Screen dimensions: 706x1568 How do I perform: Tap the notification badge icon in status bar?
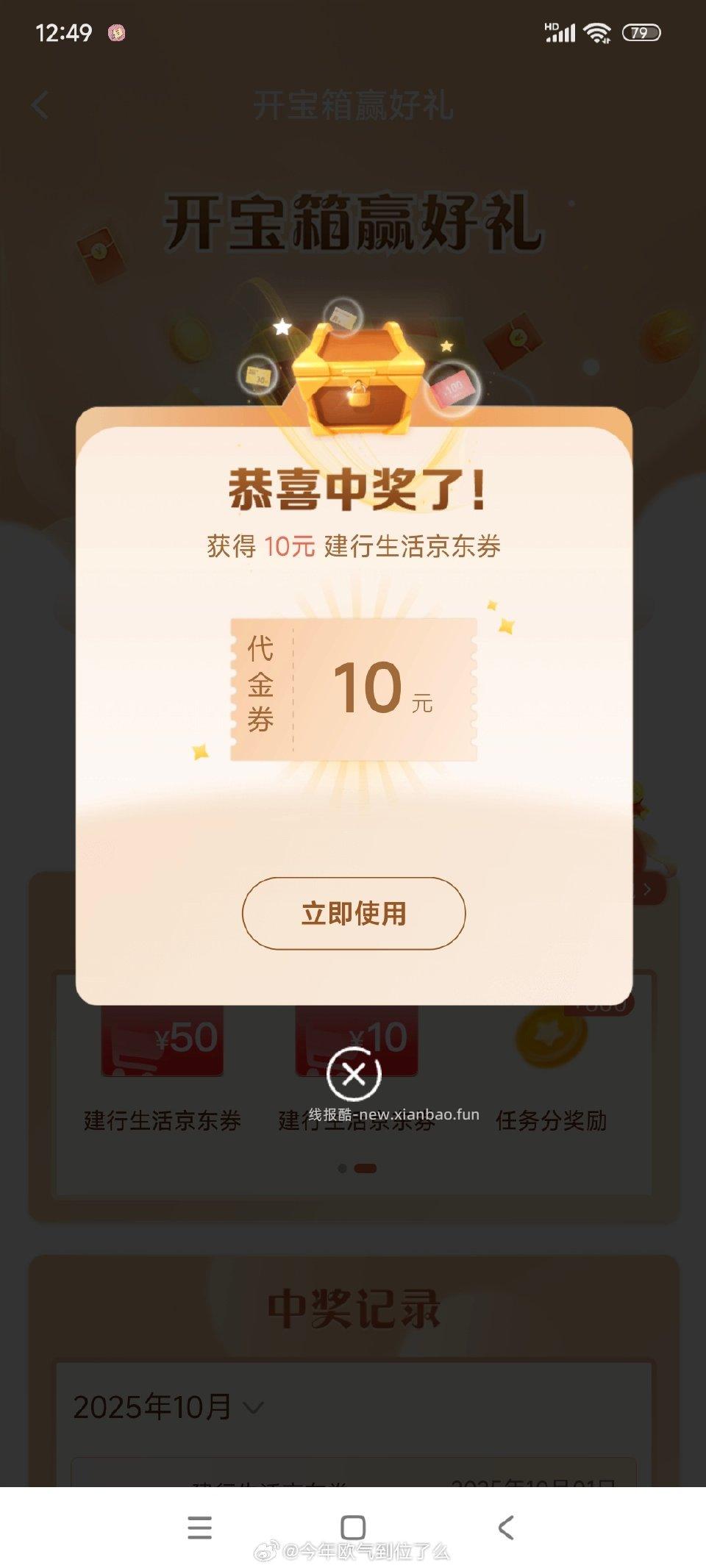coord(115,31)
